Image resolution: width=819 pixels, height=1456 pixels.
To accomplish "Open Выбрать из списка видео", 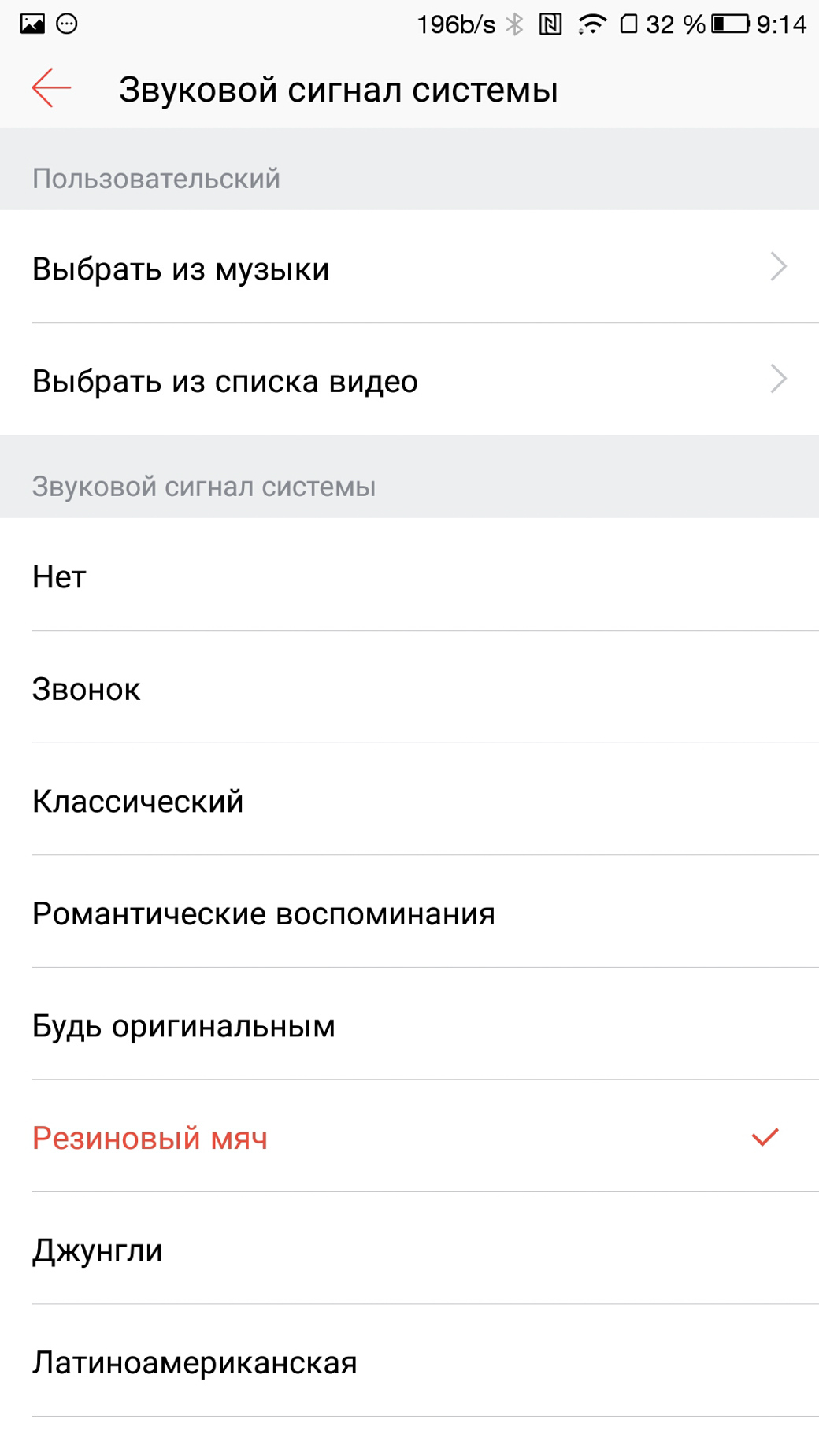I will pyautogui.click(x=409, y=379).
